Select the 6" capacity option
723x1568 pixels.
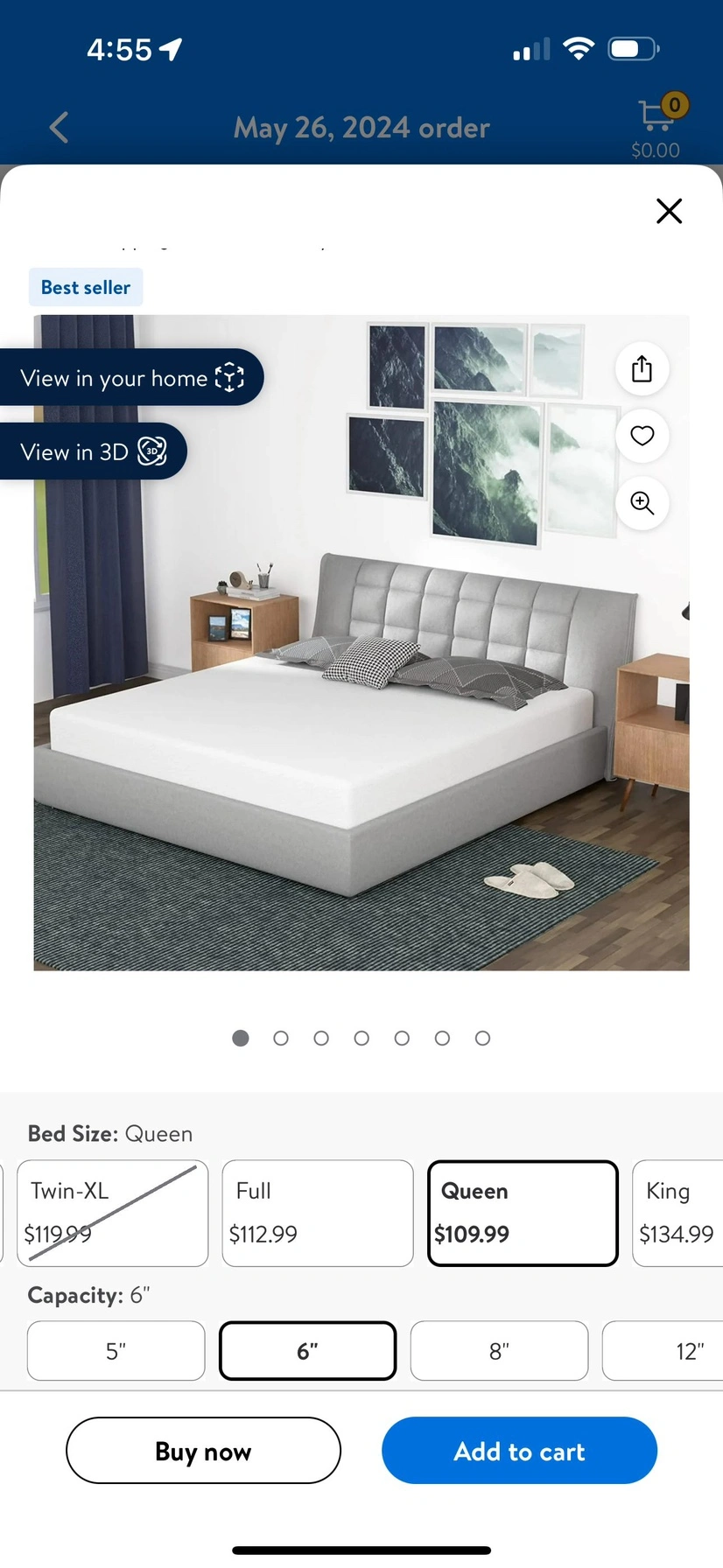(x=307, y=1351)
